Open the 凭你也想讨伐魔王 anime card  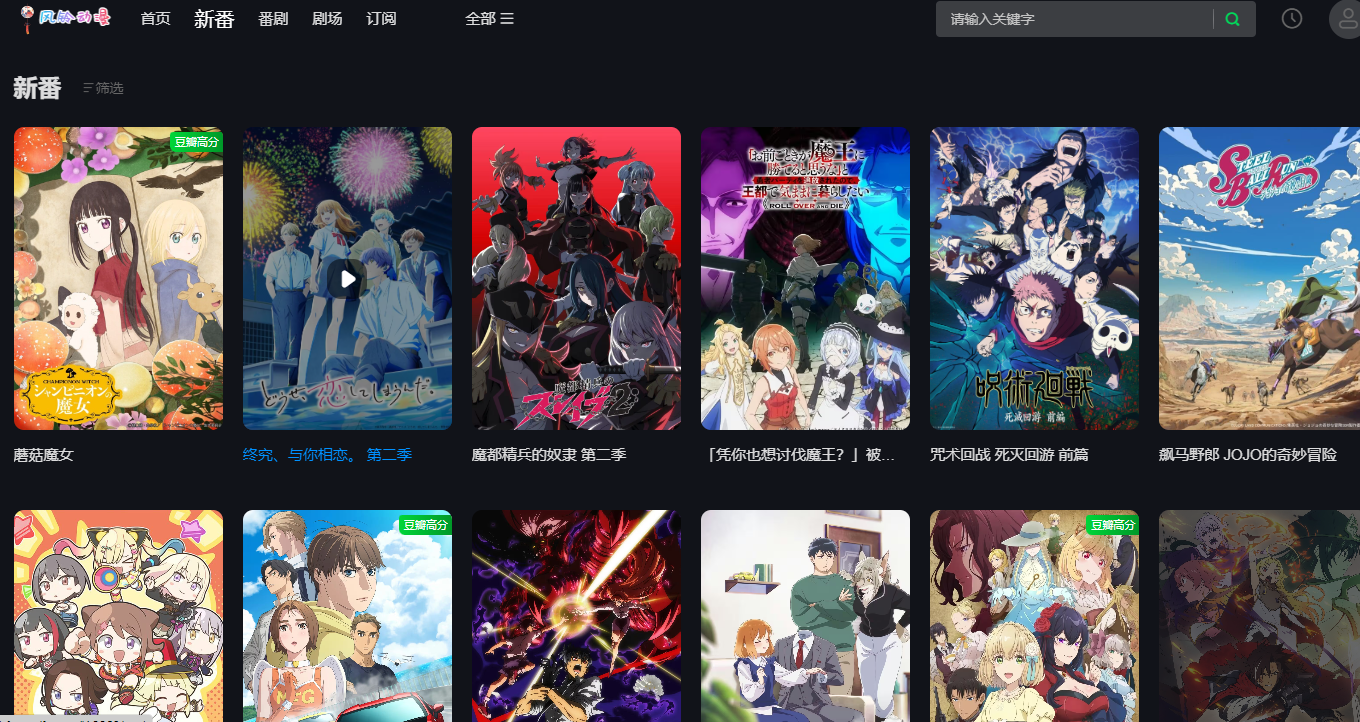(x=805, y=278)
